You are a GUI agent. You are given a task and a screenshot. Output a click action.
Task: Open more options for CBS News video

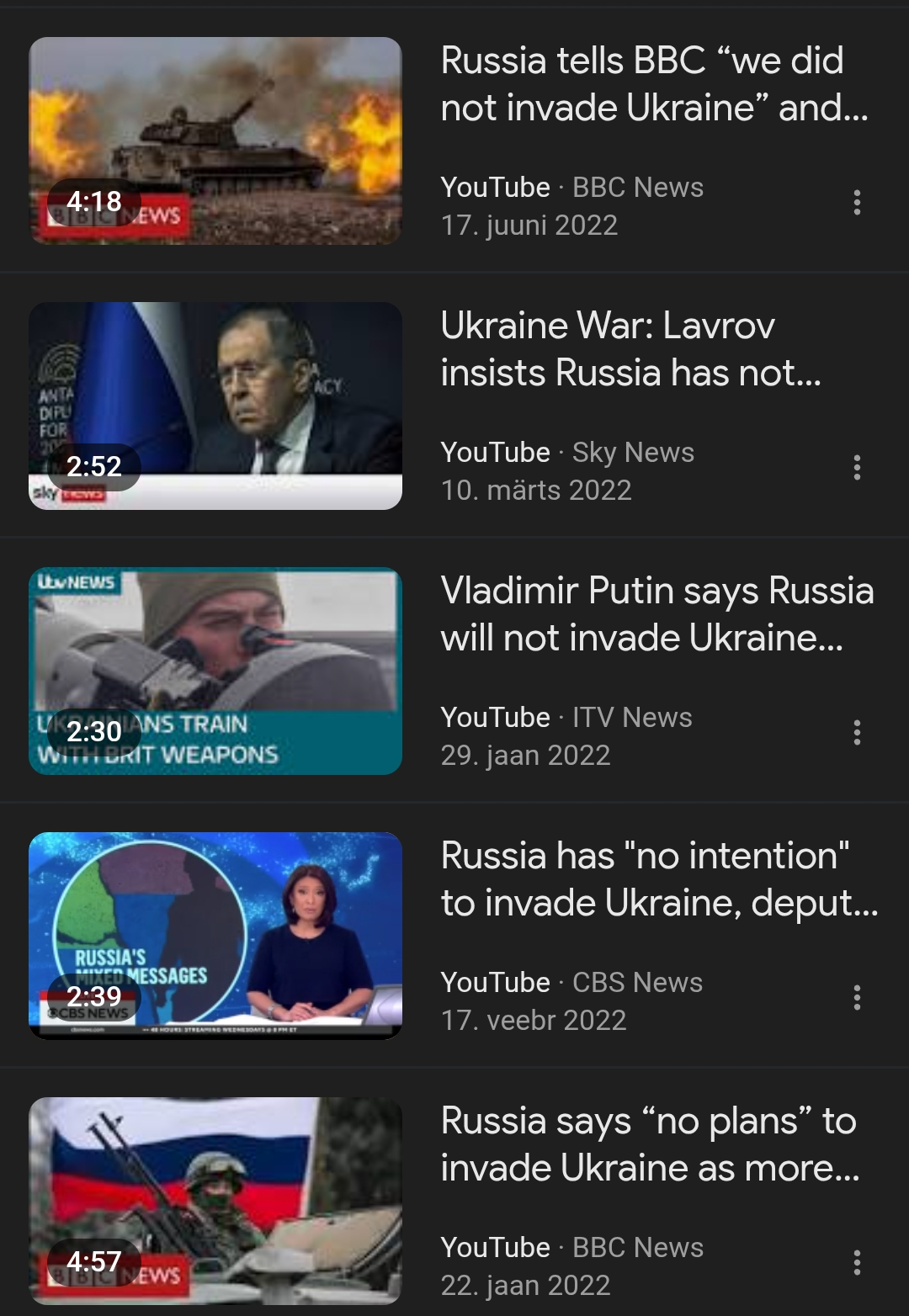[857, 997]
